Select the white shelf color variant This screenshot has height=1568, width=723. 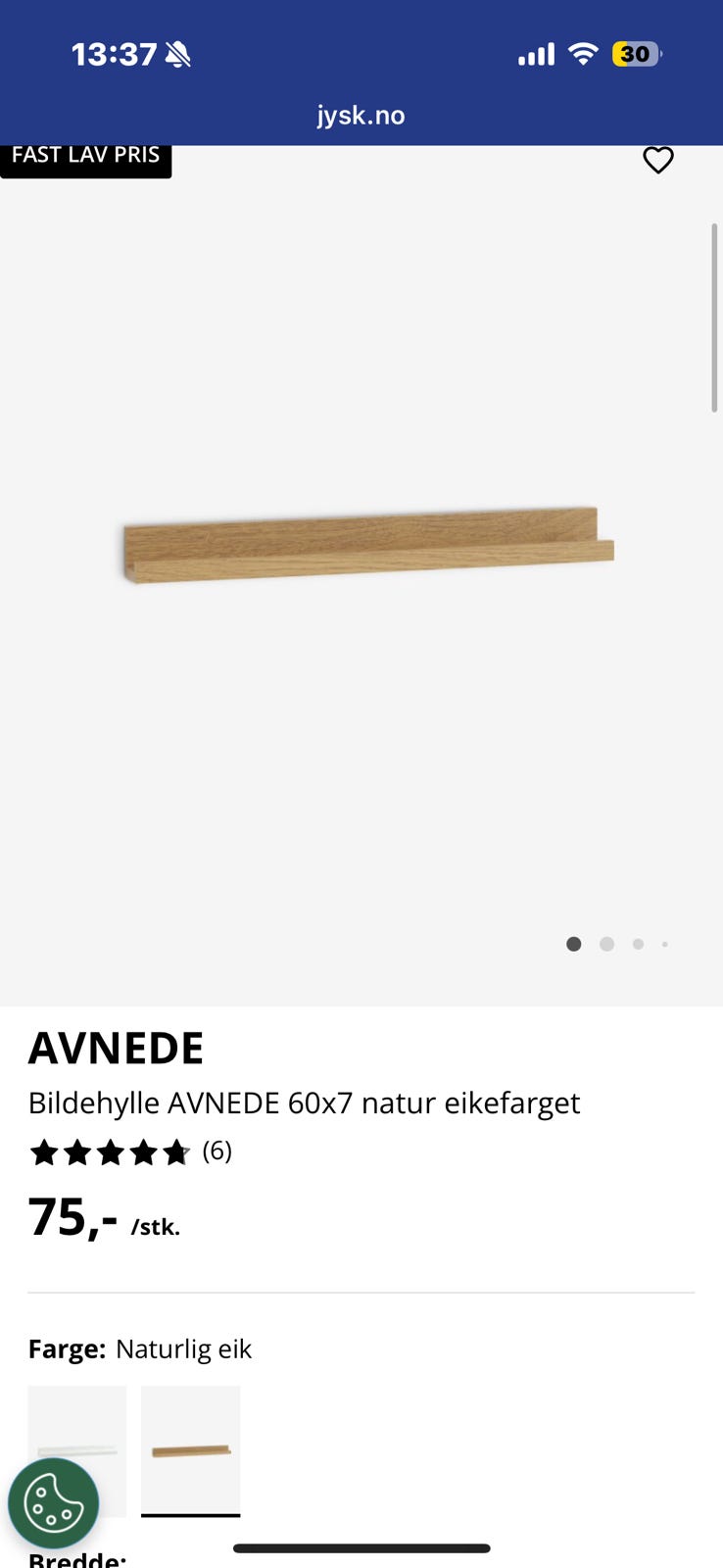pyautogui.click(x=76, y=1450)
